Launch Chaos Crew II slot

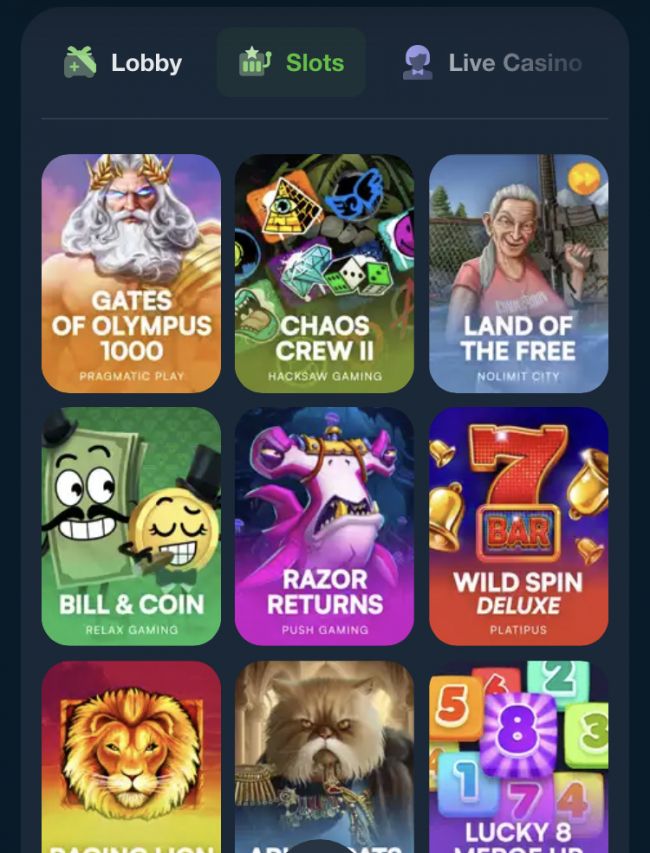click(x=324, y=273)
